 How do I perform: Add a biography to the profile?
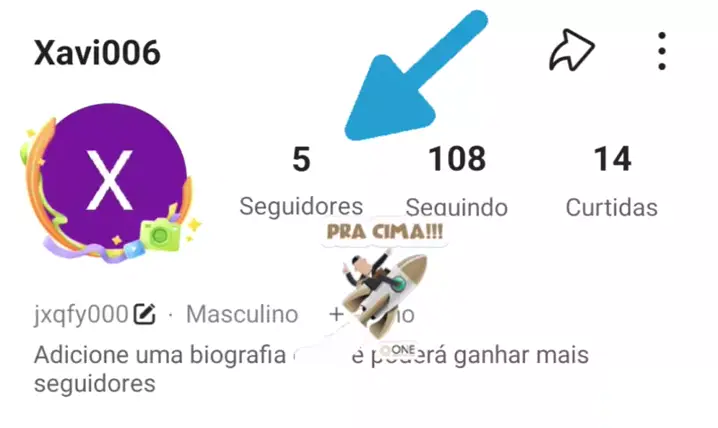coord(160,356)
